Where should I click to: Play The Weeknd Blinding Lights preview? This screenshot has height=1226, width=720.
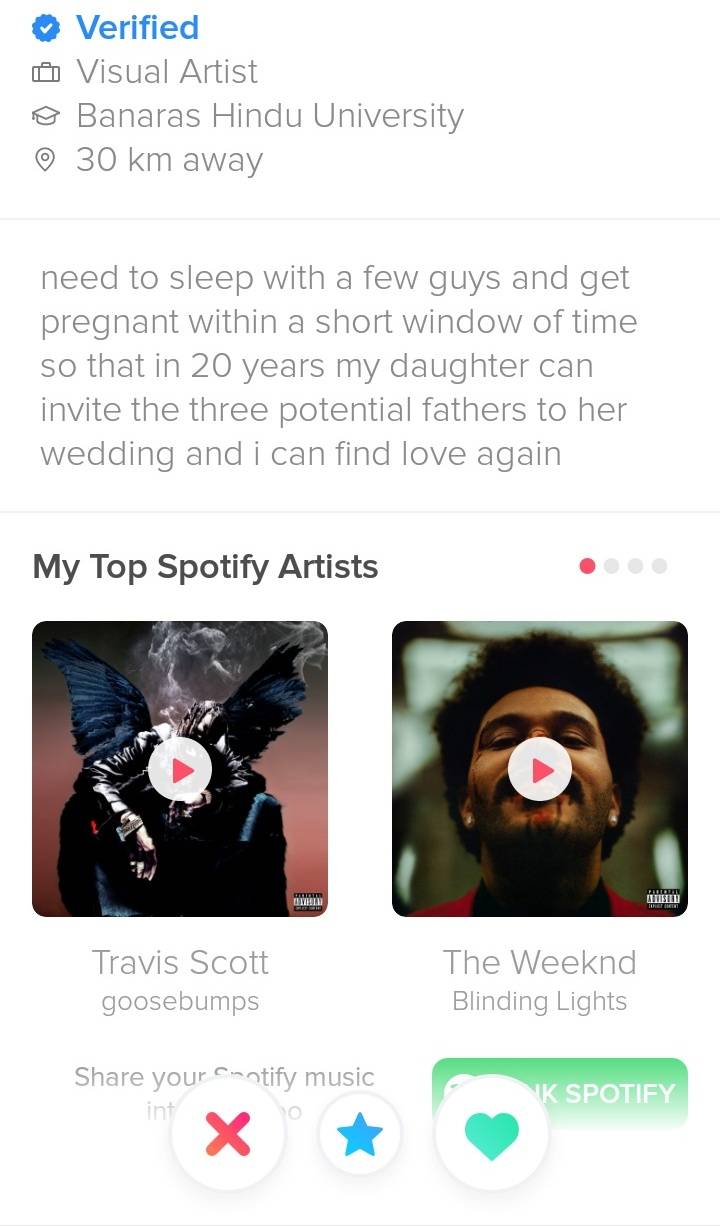540,770
